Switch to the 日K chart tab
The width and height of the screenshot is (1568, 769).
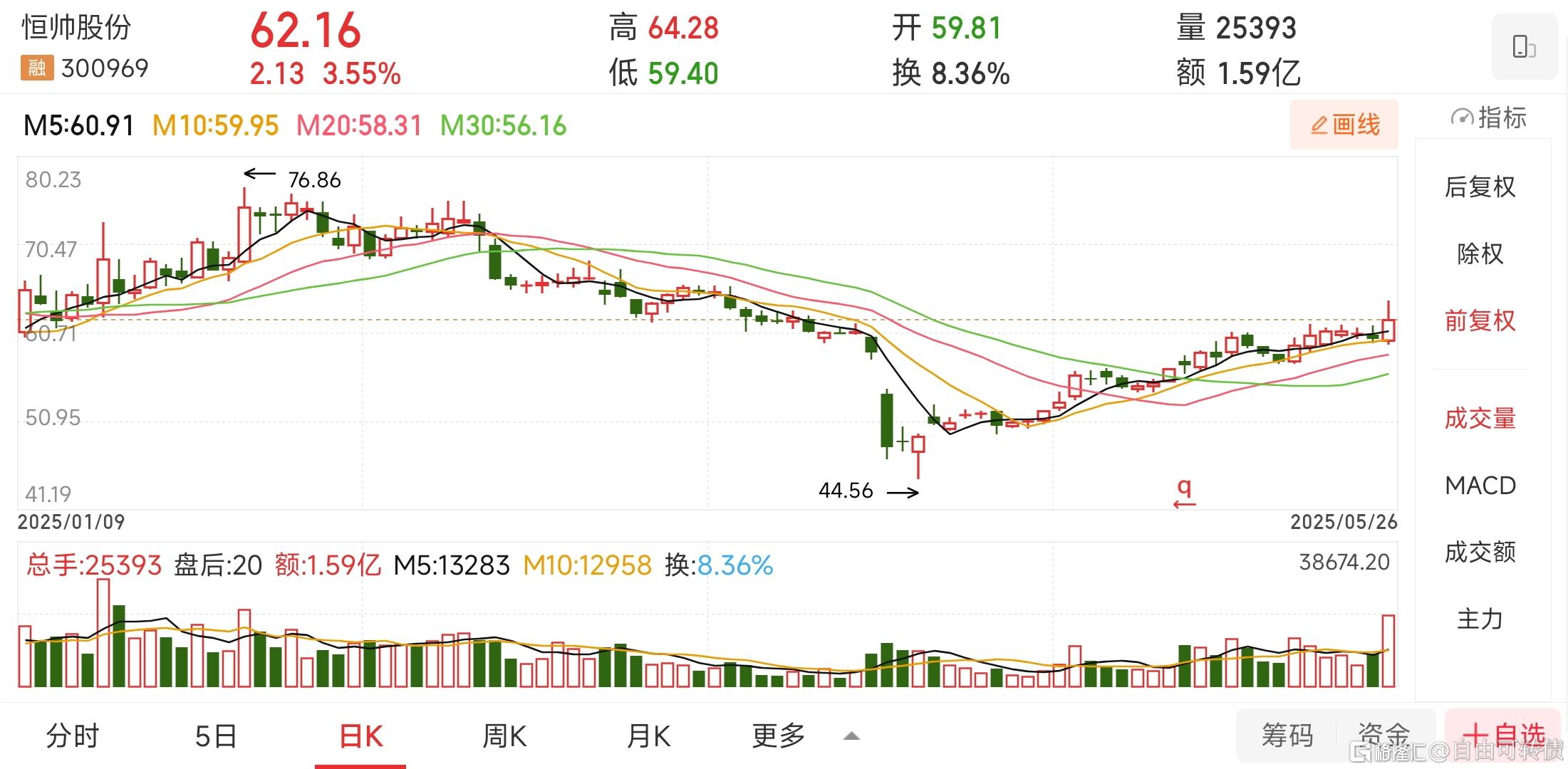(x=360, y=736)
